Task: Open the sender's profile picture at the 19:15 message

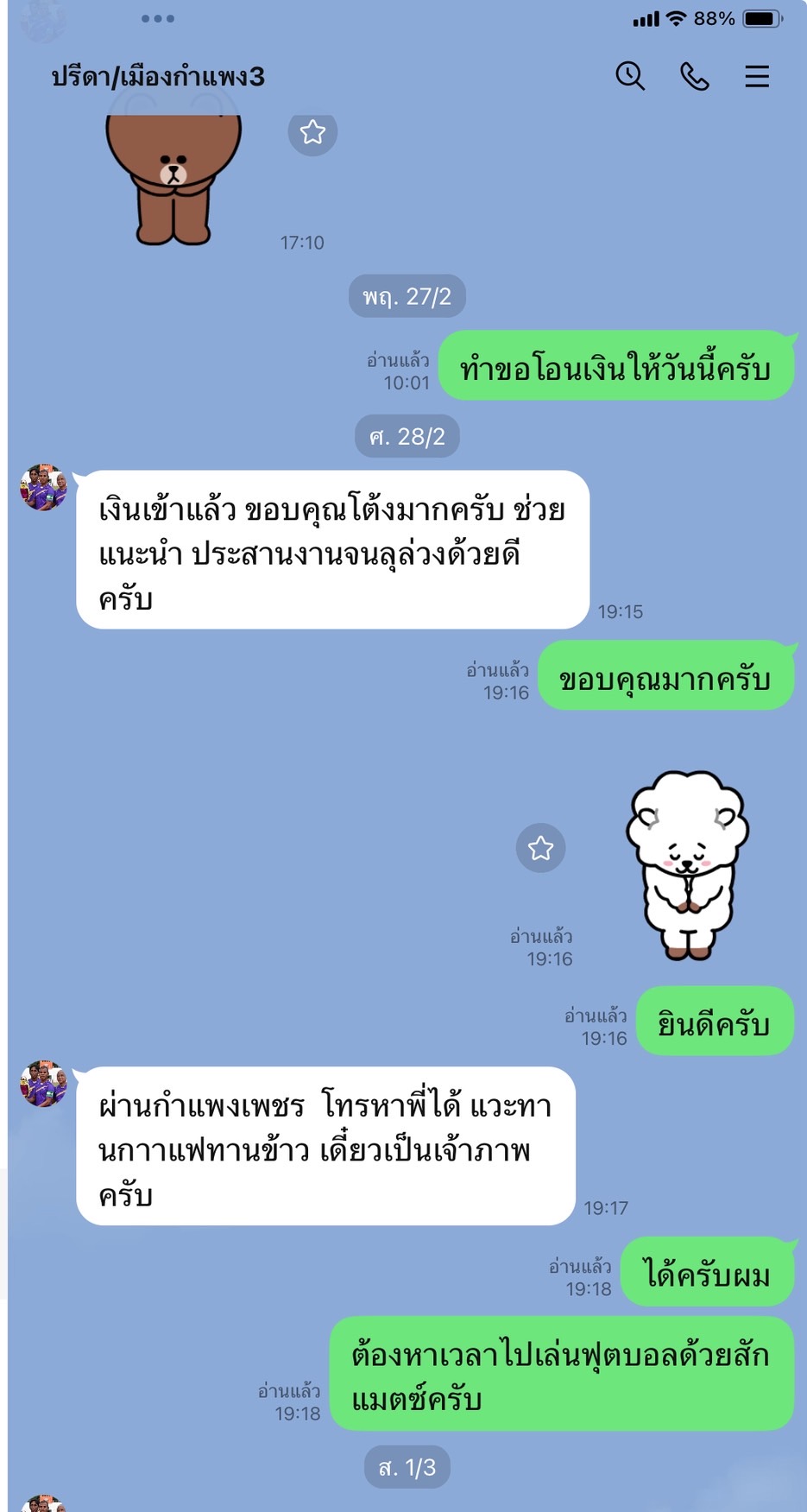Action: (44, 488)
